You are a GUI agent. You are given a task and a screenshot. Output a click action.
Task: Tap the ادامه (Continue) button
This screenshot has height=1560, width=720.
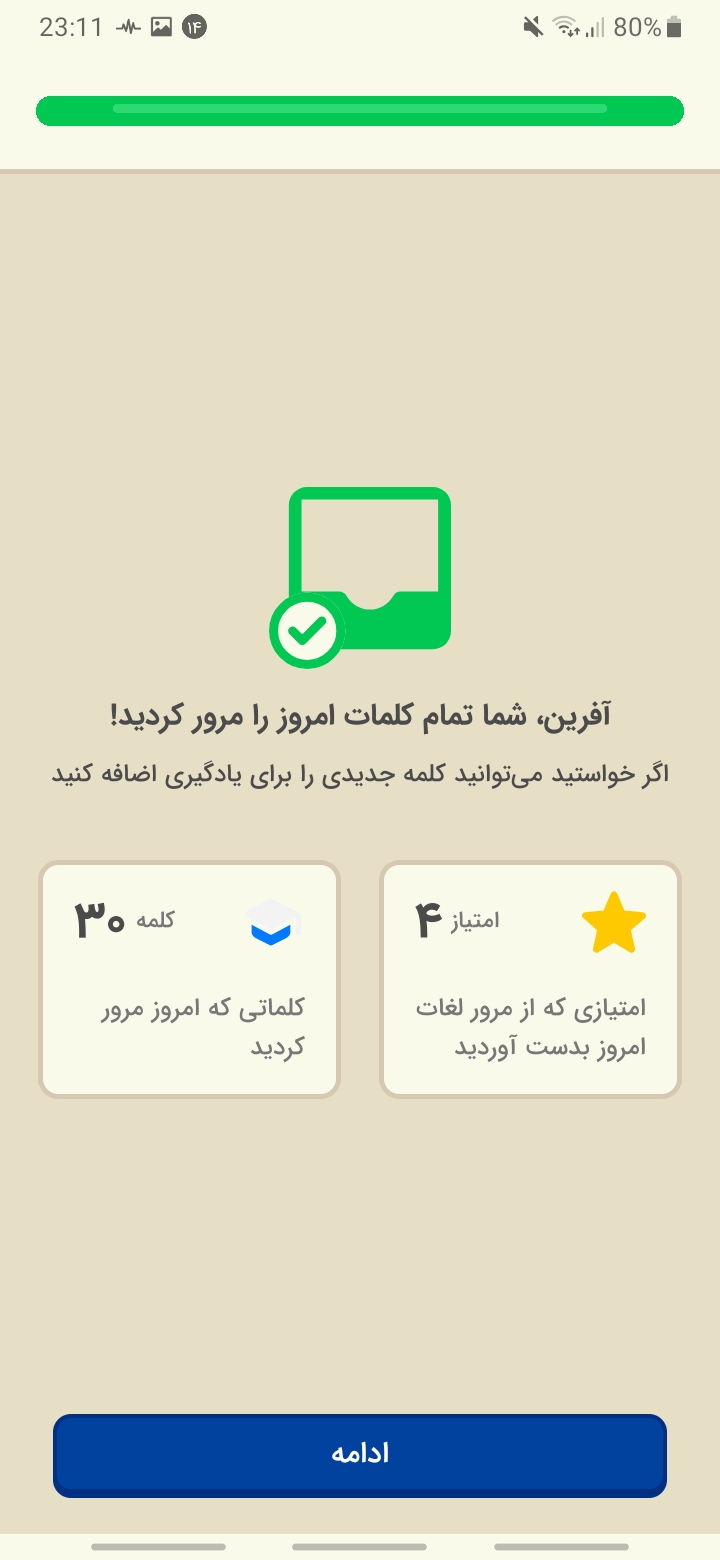tap(360, 1455)
